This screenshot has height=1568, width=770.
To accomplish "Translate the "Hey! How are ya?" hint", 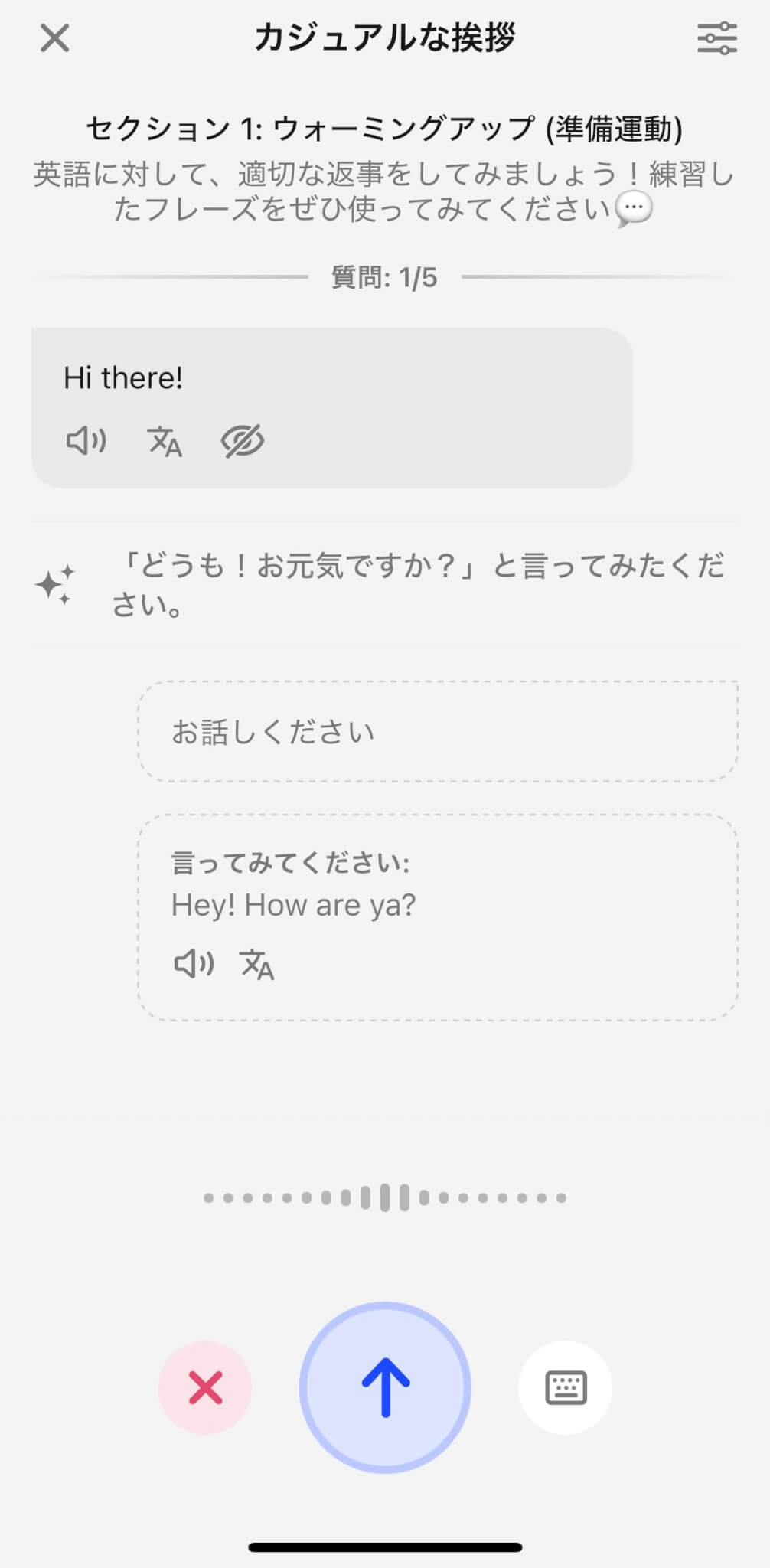I will click(256, 964).
